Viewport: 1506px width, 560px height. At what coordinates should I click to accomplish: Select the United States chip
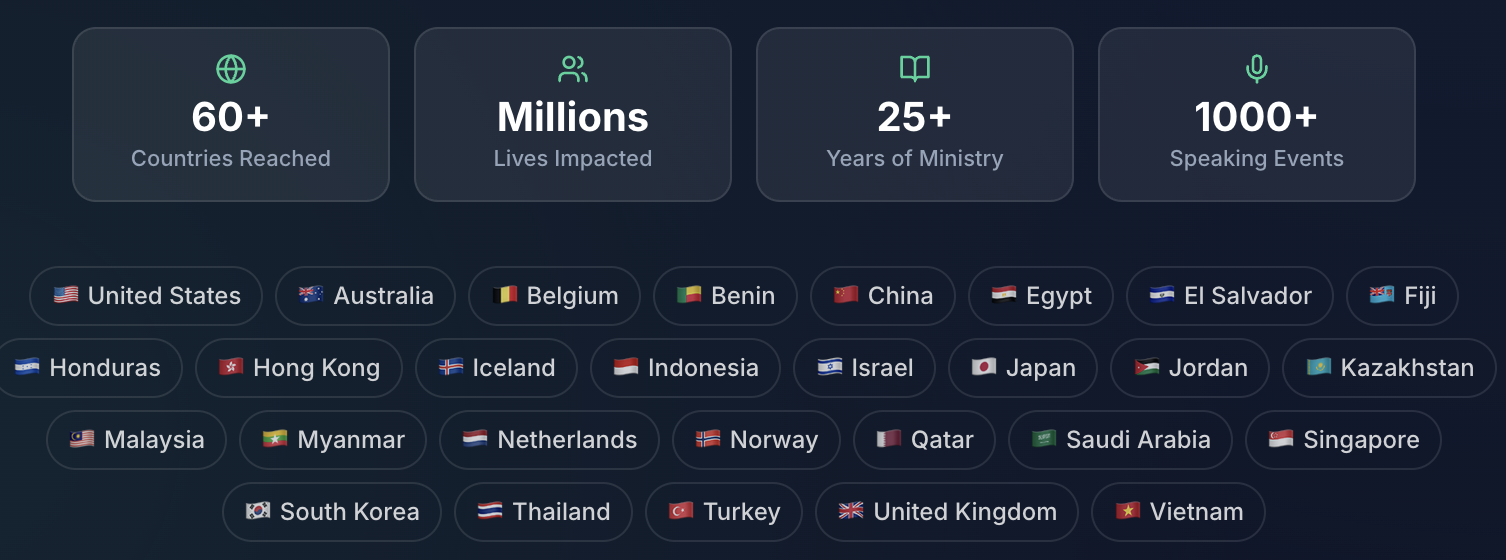146,296
